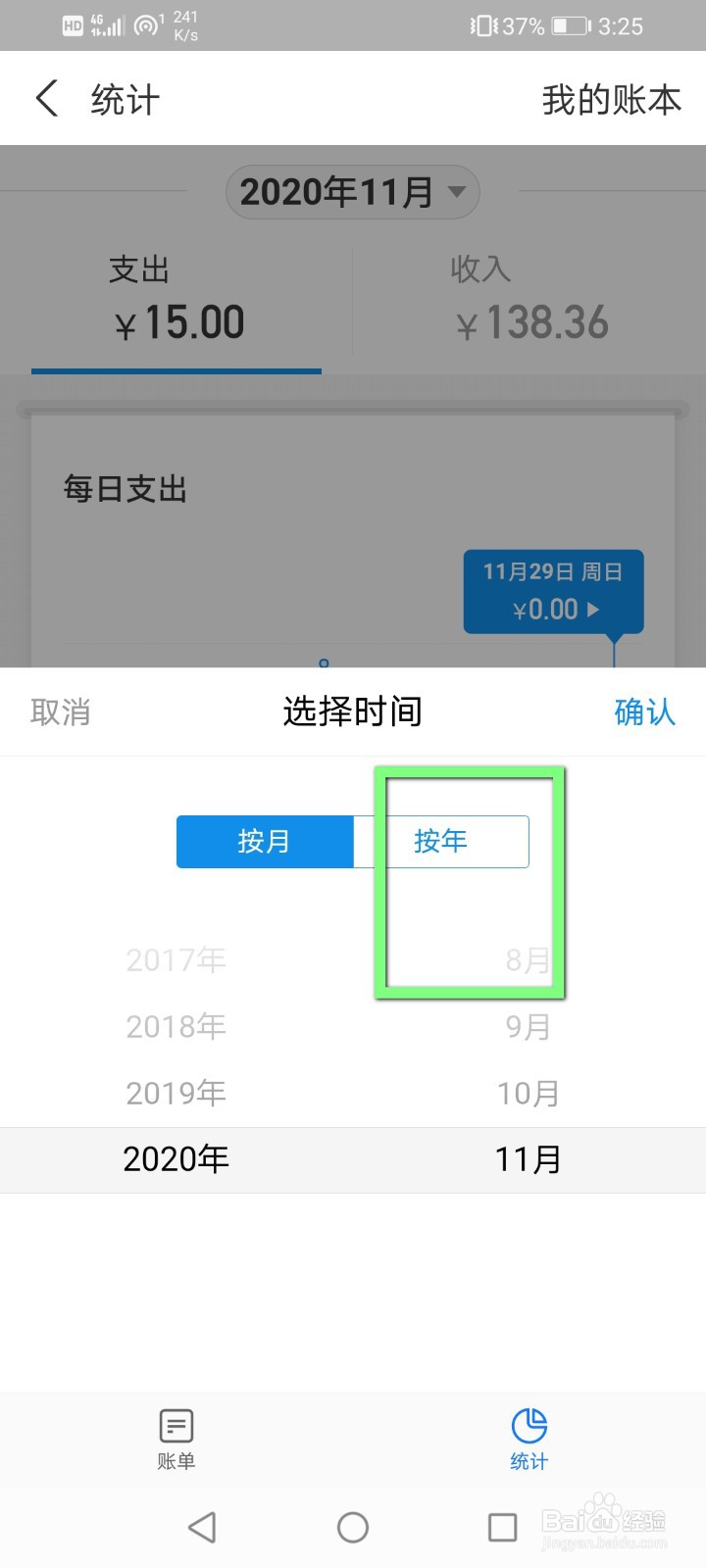This screenshot has height=1568, width=706.
Task: Open 我的账本 (My Ledger)
Action: pyautogui.click(x=608, y=98)
